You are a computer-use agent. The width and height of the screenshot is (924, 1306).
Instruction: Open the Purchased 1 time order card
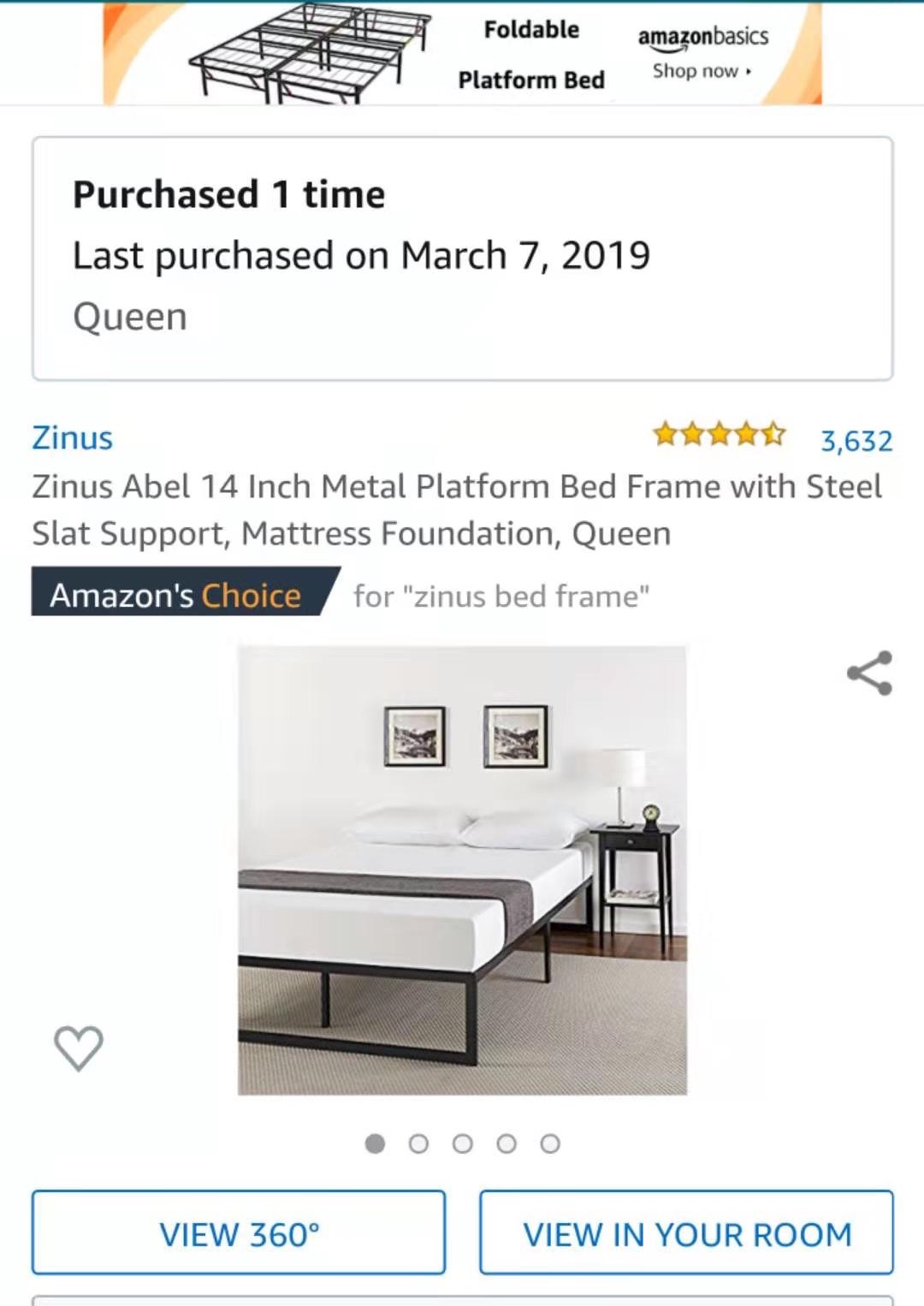coord(462,258)
